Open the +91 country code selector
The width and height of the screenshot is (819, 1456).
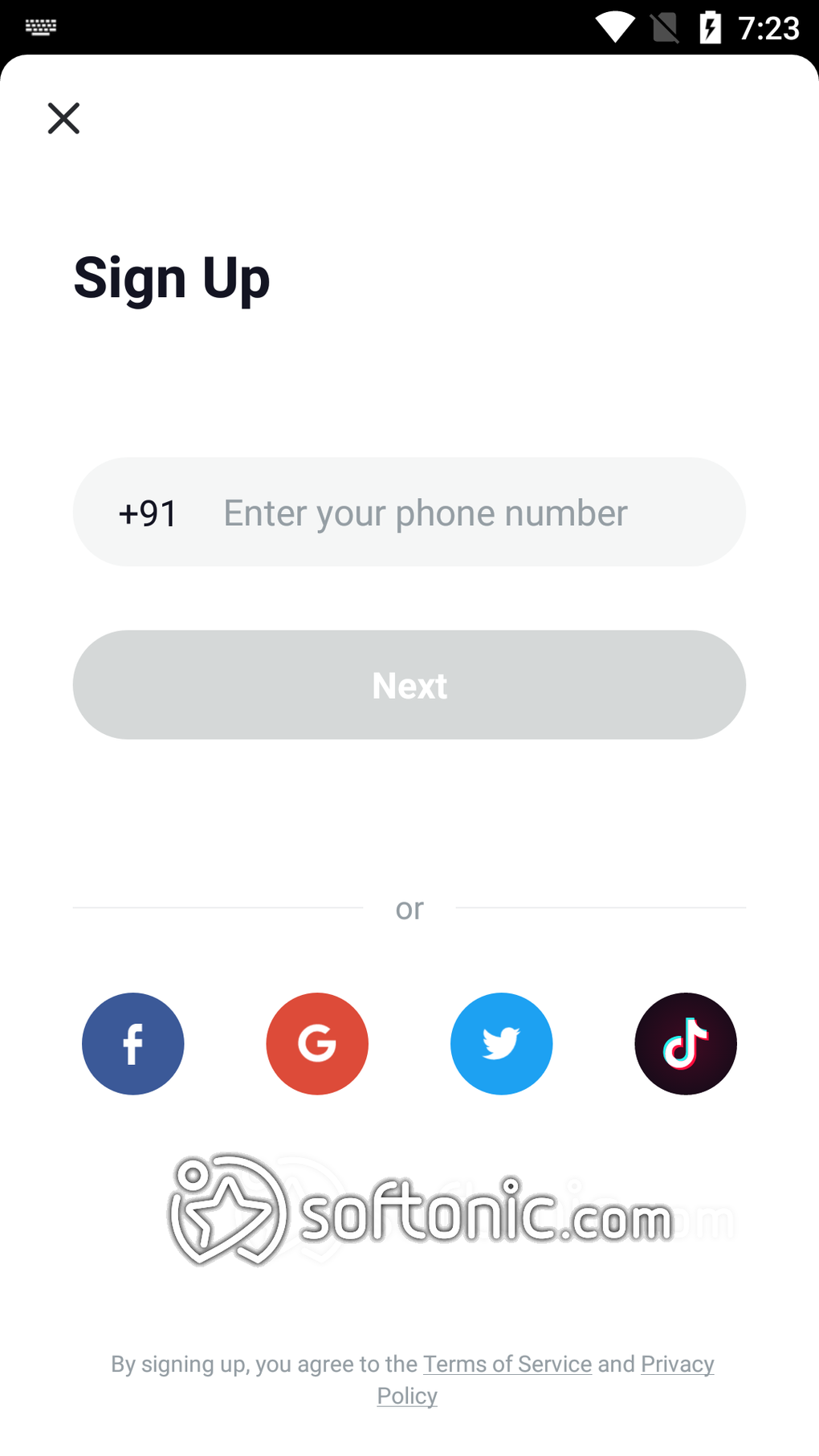pos(148,512)
